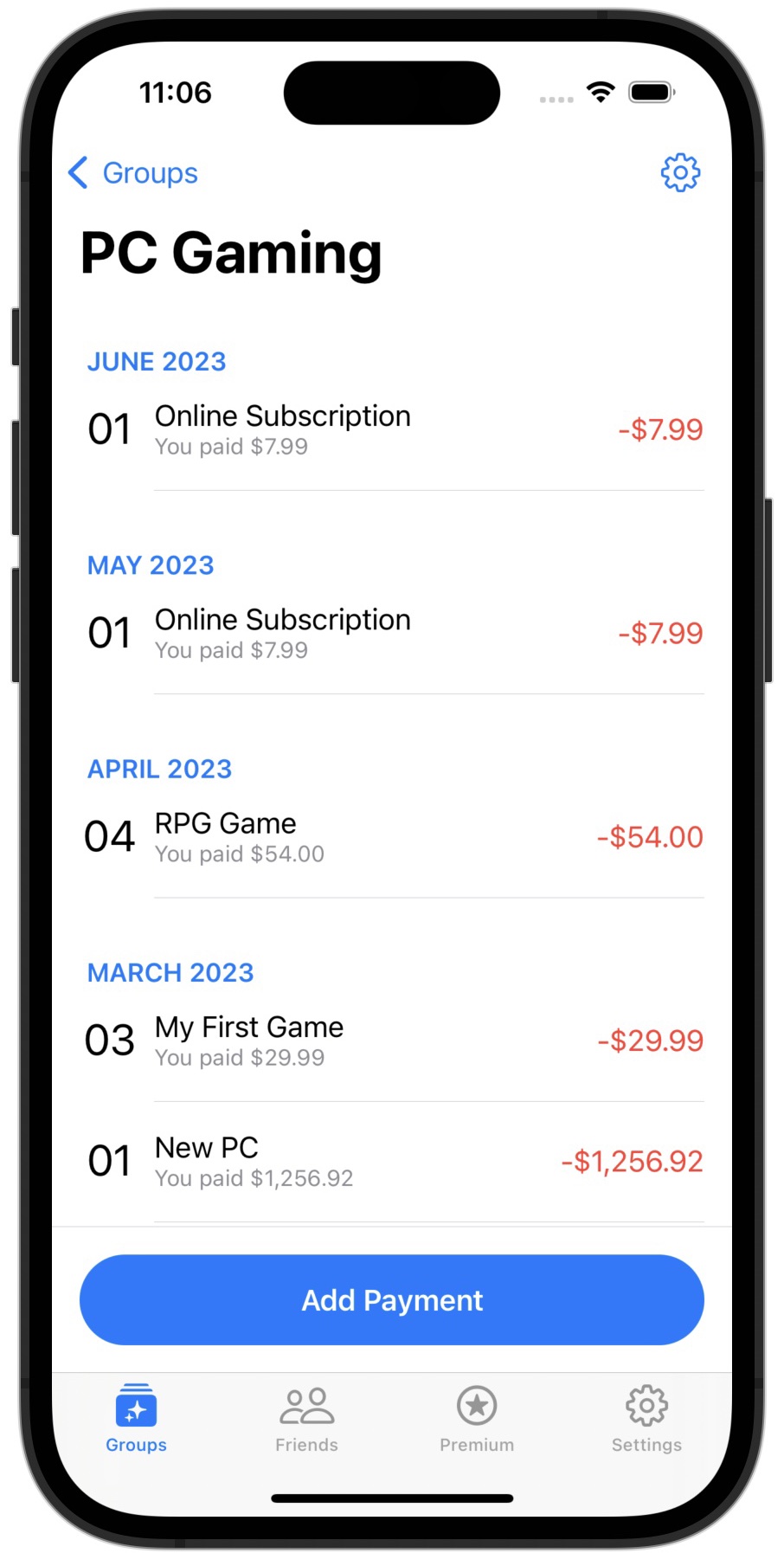
Task: Tap the settings gear at the top right
Action: (x=680, y=172)
